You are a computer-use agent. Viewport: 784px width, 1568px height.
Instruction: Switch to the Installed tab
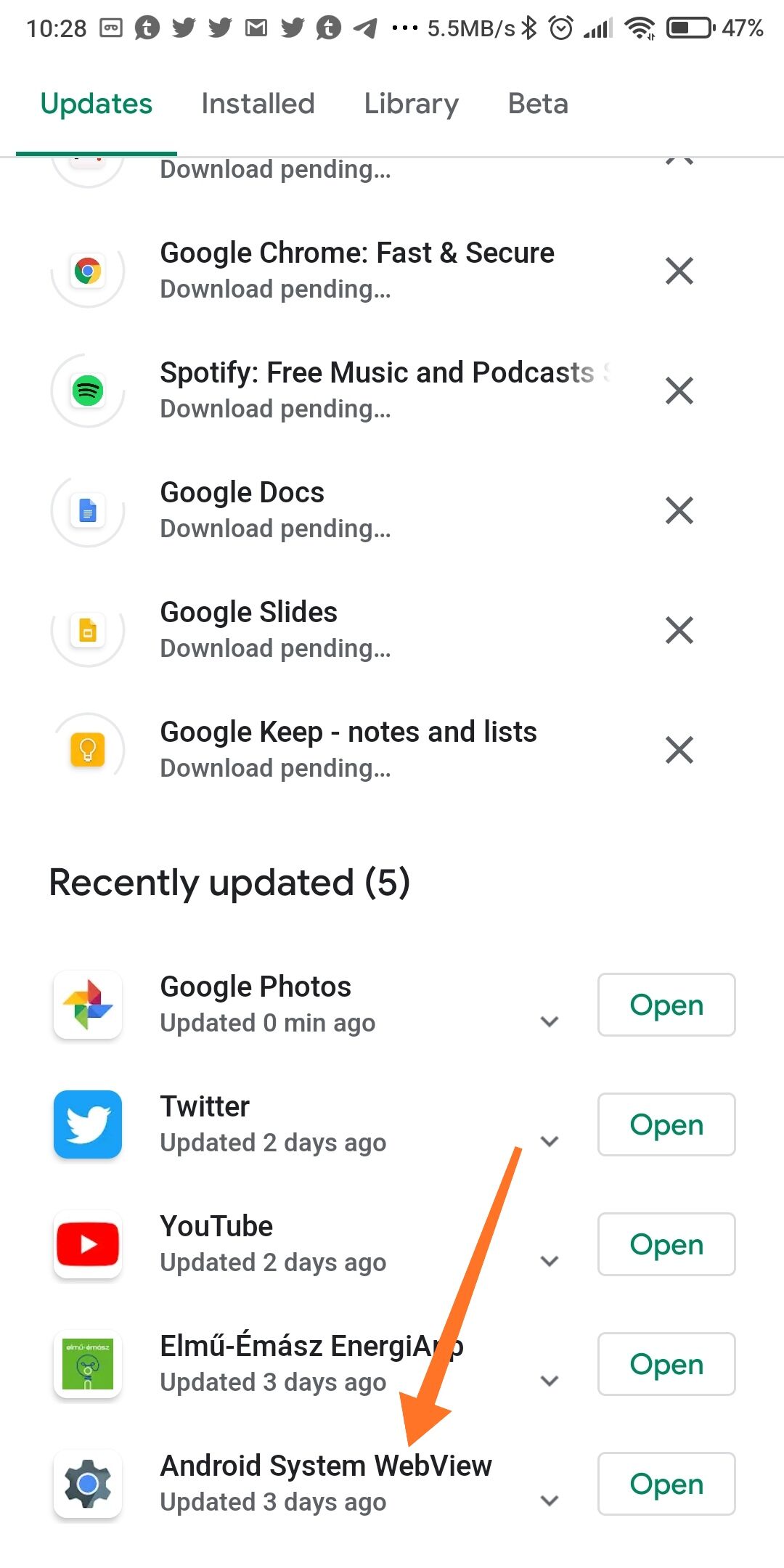[x=258, y=104]
